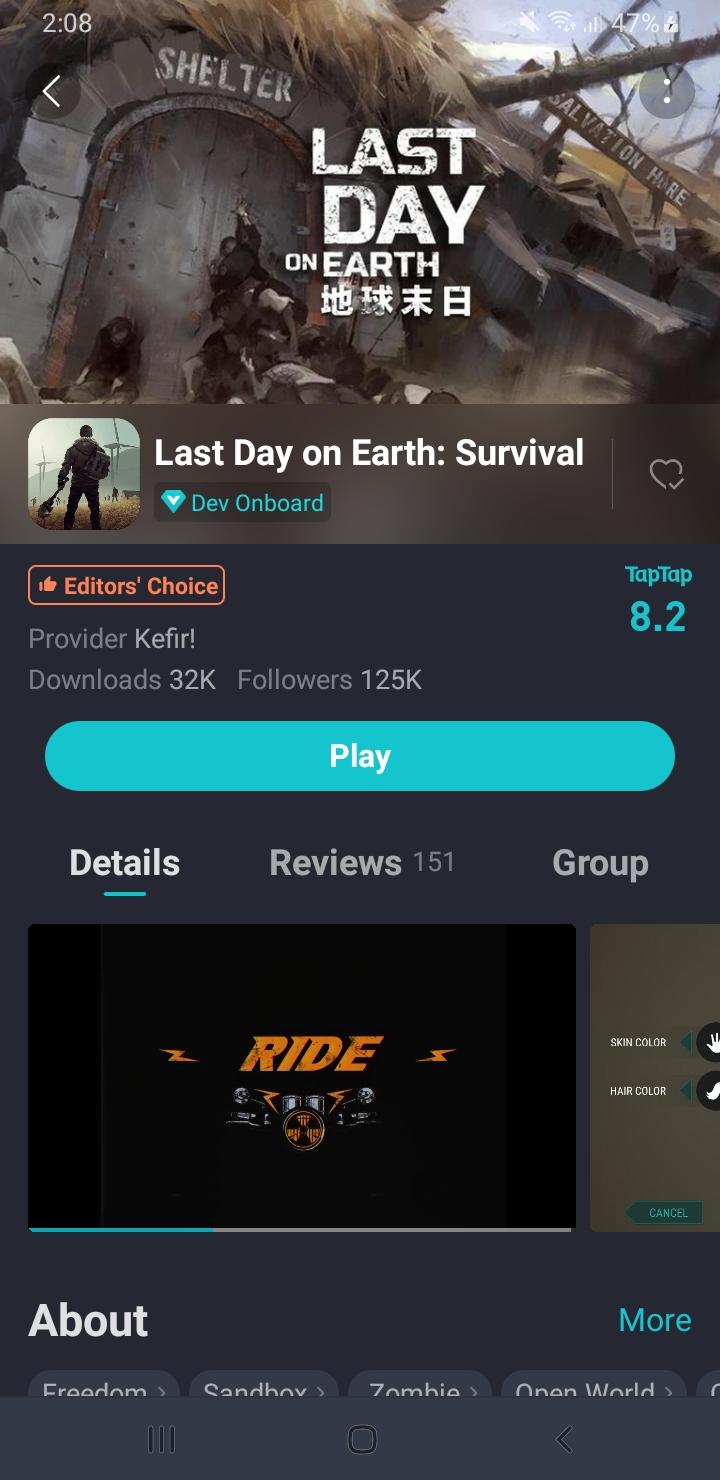The image size is (720, 1480).
Task: Switch to the Reviews tab
Action: pos(336,862)
